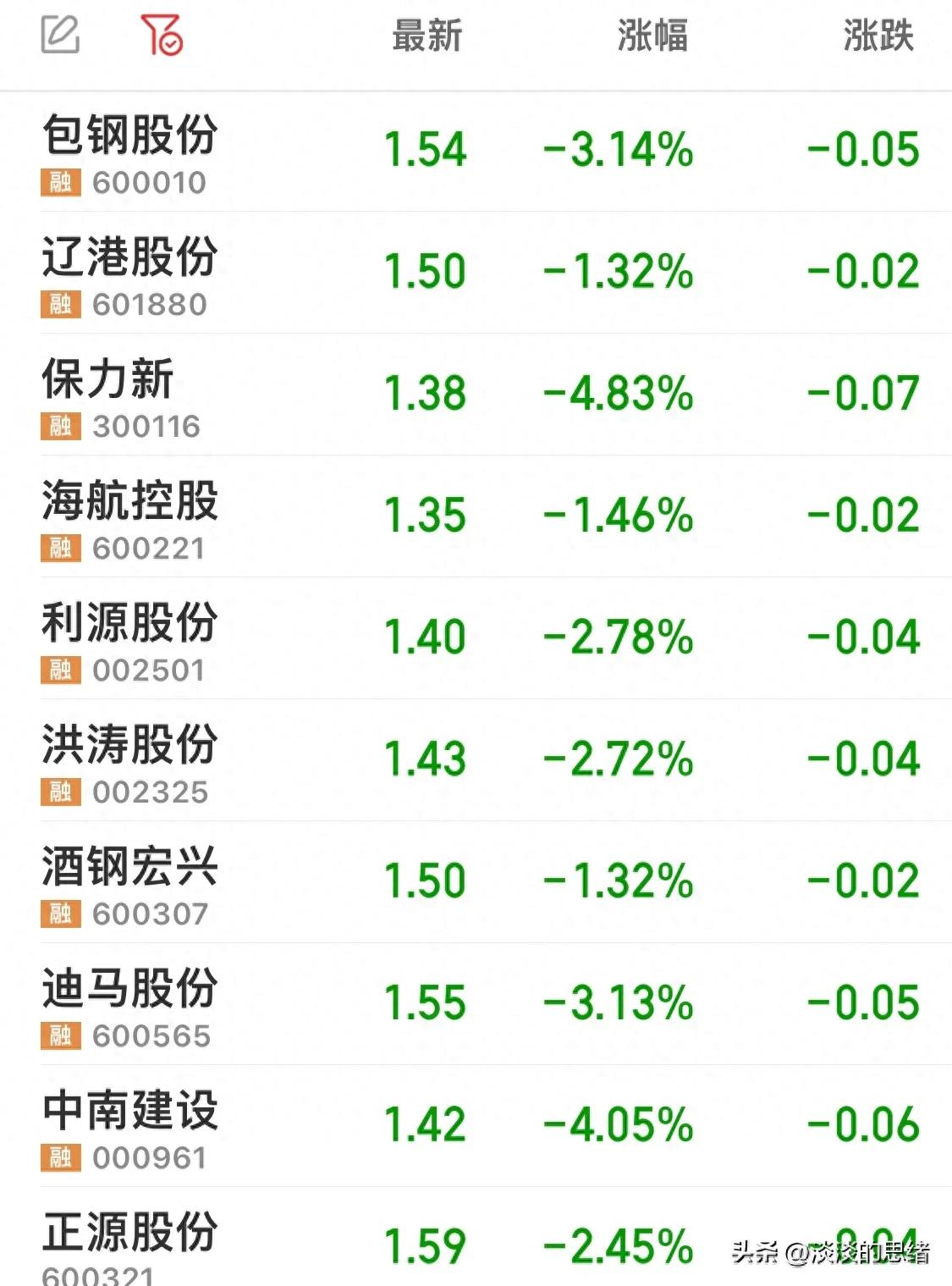The width and height of the screenshot is (952, 1286).
Task: Click the 融 badge next to 保力新
Action: point(58,424)
